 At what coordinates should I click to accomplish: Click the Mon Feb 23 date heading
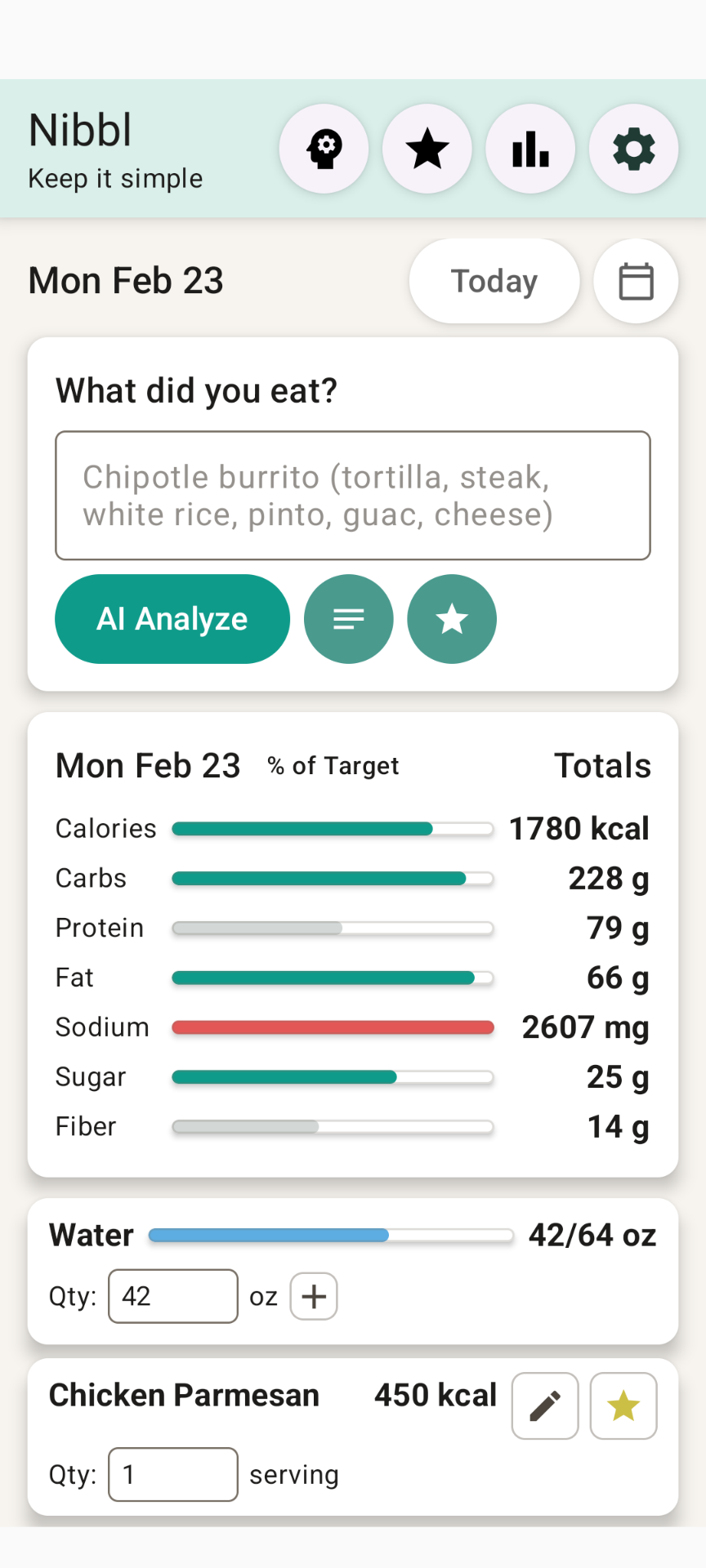[x=126, y=281]
